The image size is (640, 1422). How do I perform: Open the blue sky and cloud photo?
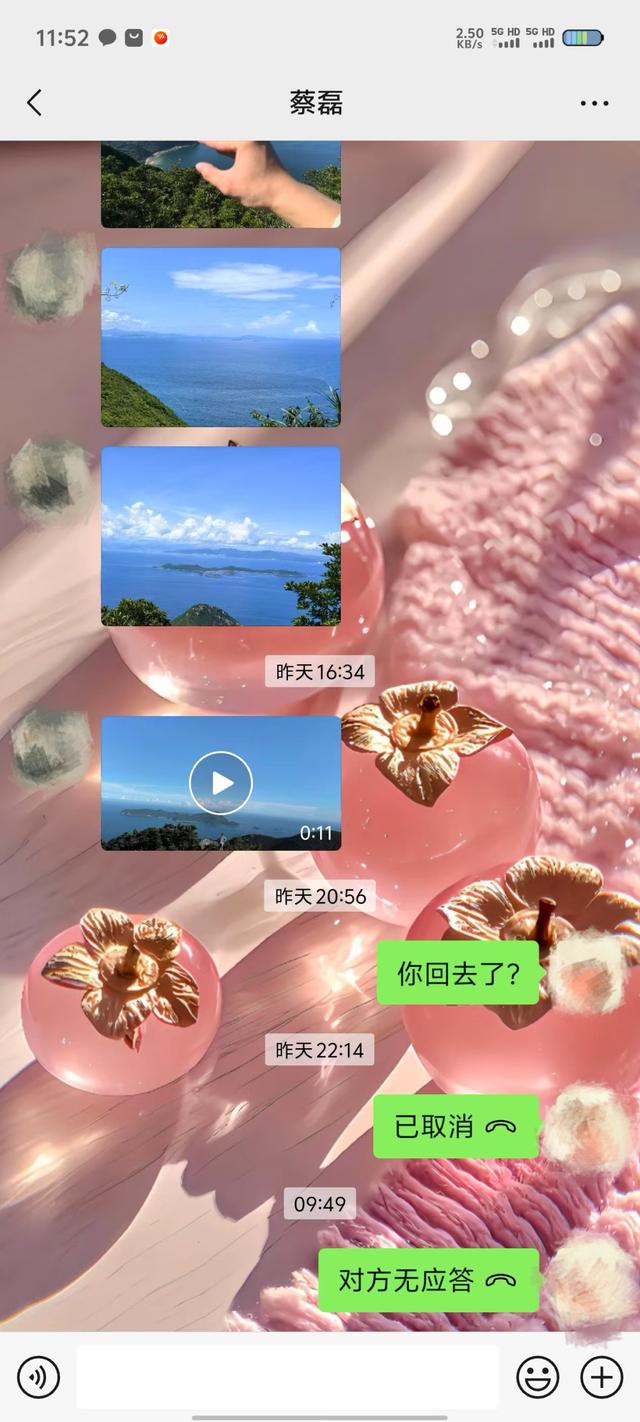coord(220,337)
